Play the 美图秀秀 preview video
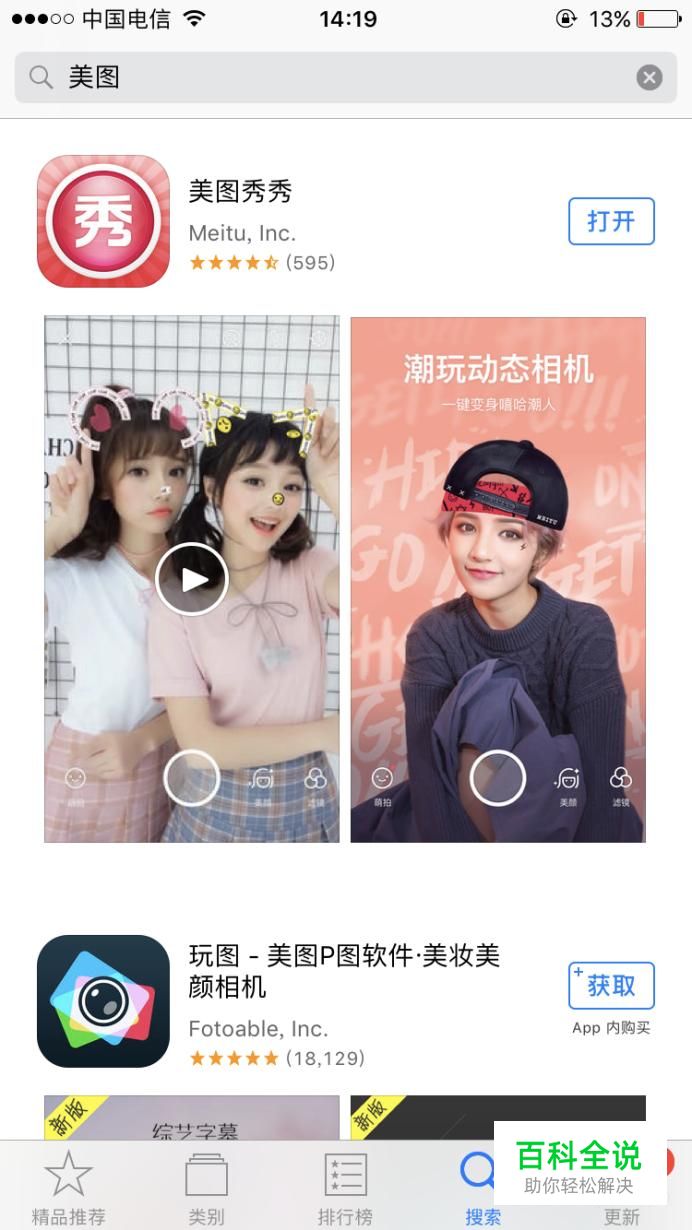This screenshot has height=1230, width=692. click(x=192, y=579)
